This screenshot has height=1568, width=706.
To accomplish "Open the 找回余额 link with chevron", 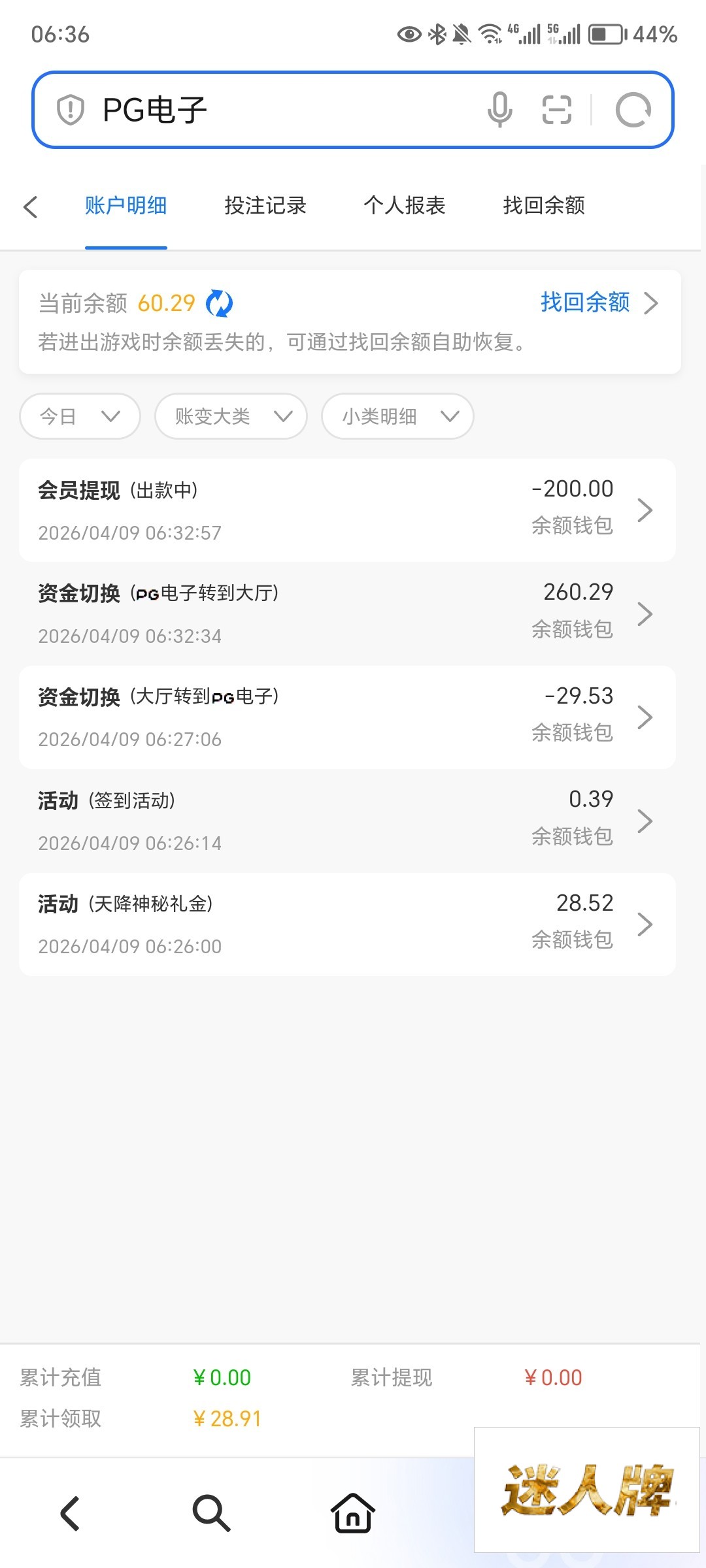I will pos(598,303).
